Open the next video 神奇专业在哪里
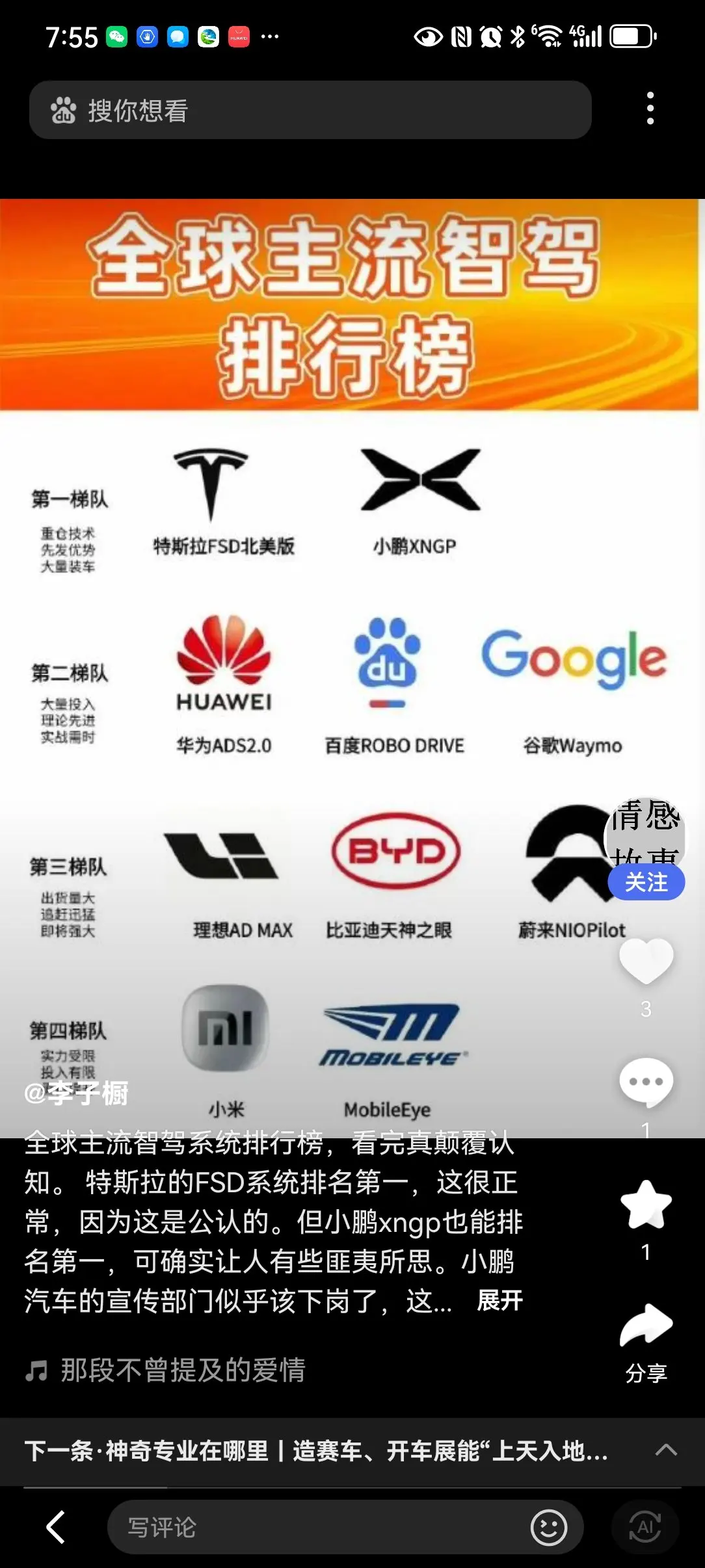 coord(316,1450)
